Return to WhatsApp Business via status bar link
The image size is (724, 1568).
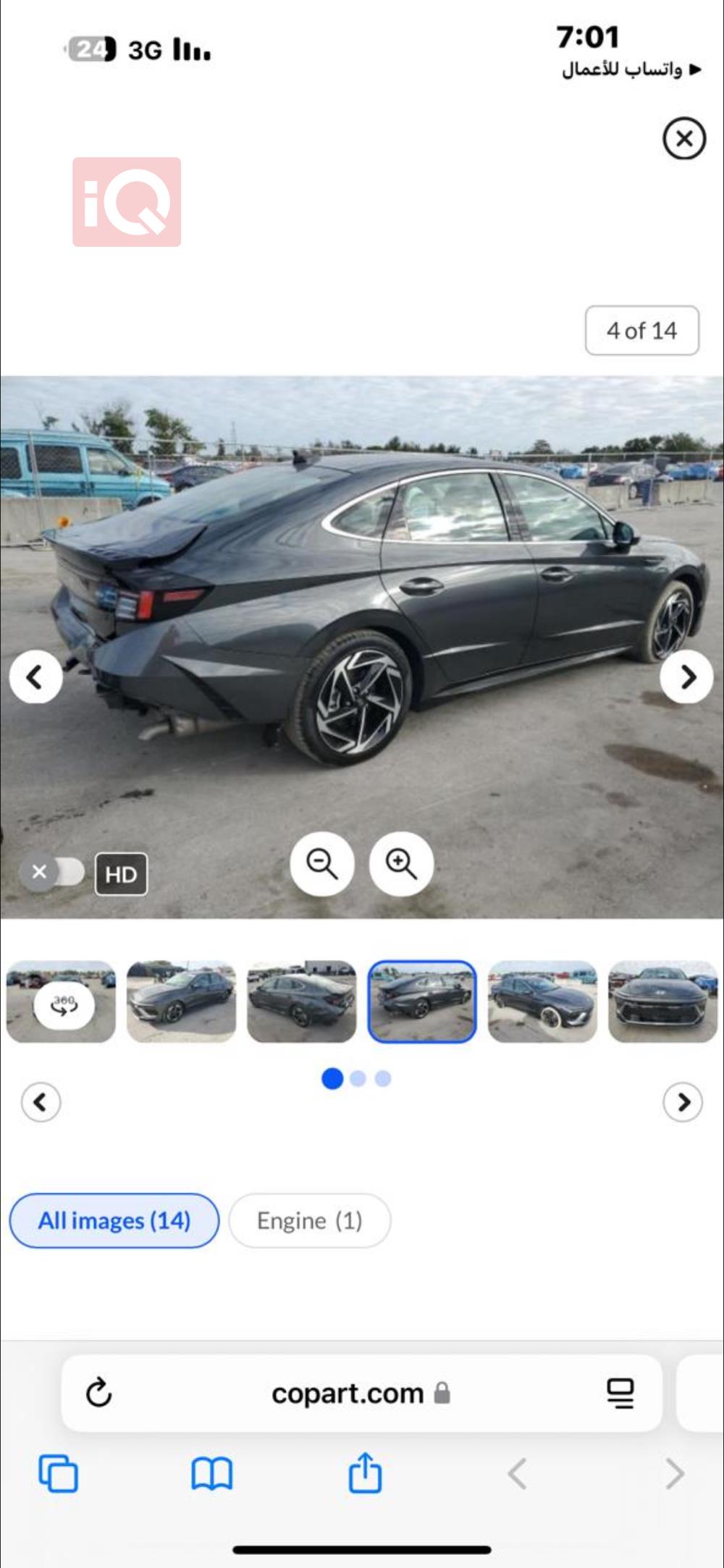pyautogui.click(x=630, y=69)
